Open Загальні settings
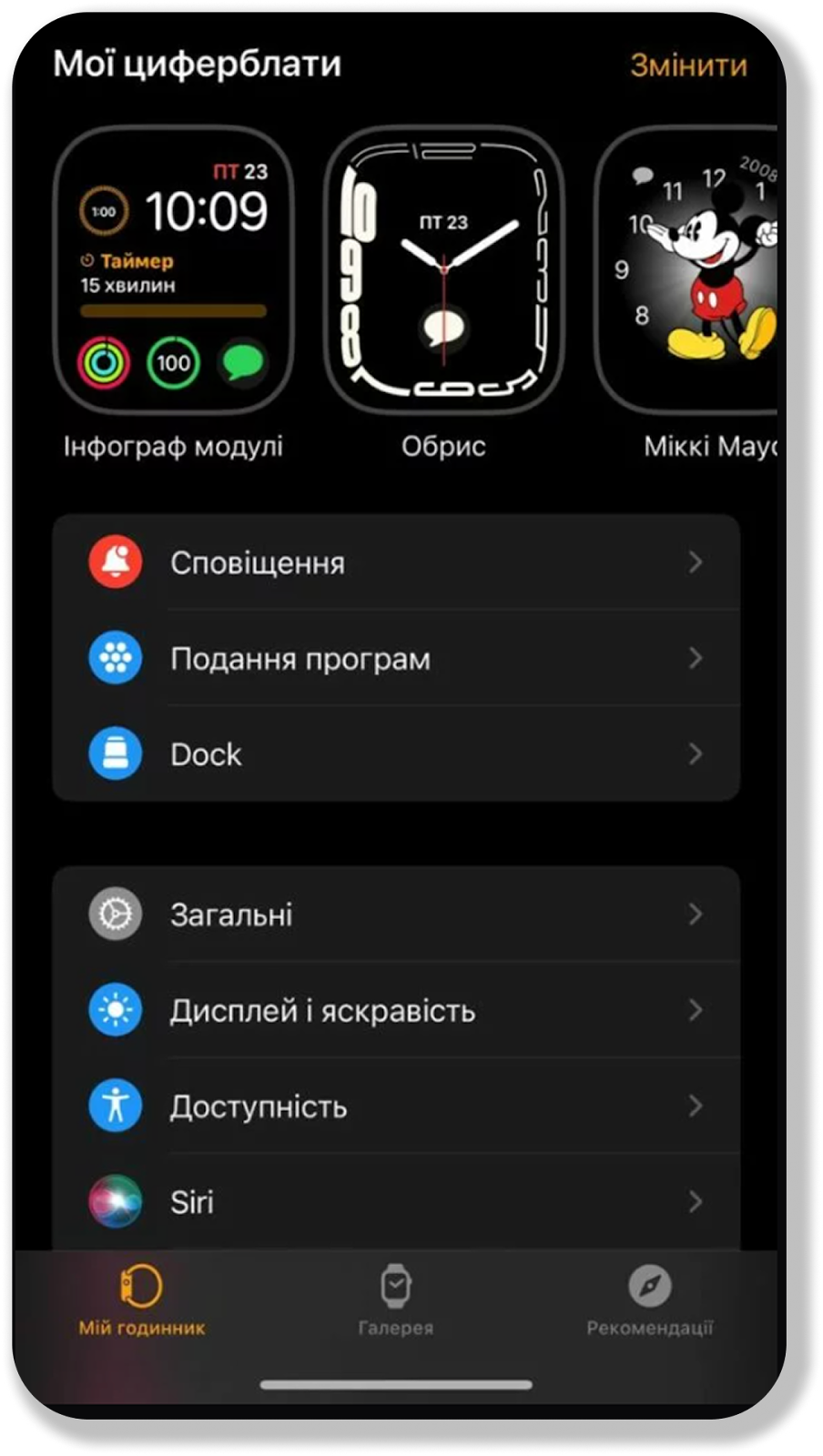The height and width of the screenshot is (1456, 823). point(396,914)
